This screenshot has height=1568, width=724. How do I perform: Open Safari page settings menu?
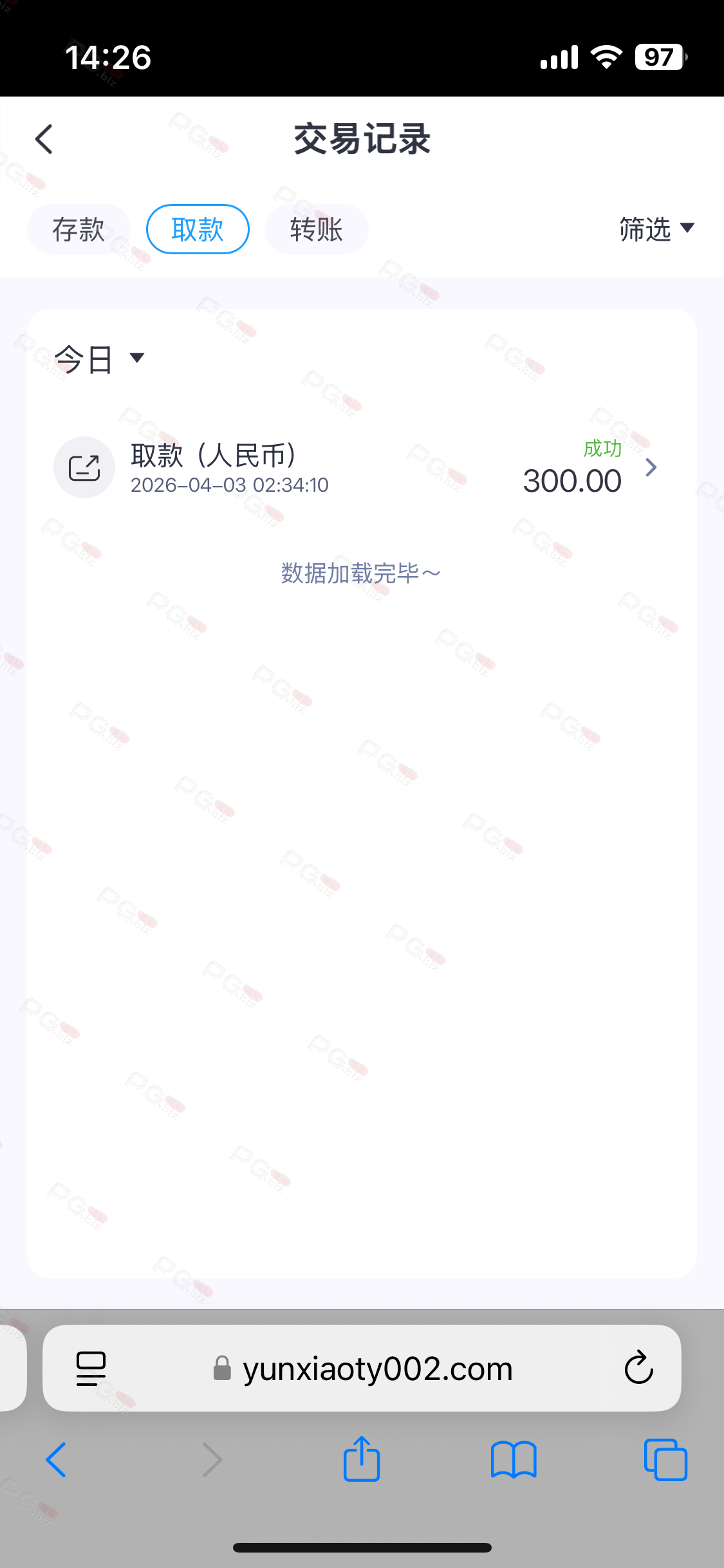click(91, 1368)
